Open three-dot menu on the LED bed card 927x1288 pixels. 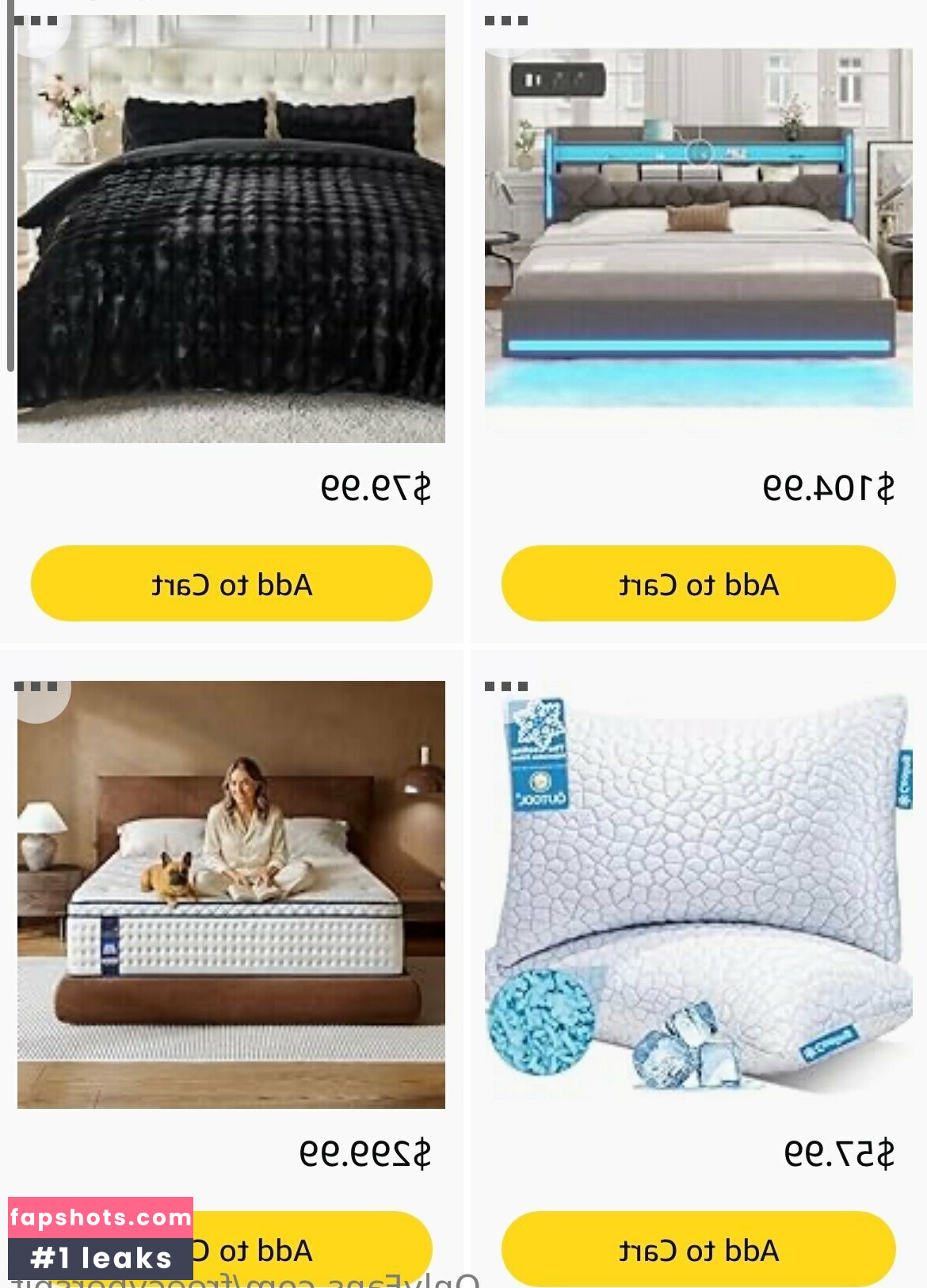[x=506, y=21]
